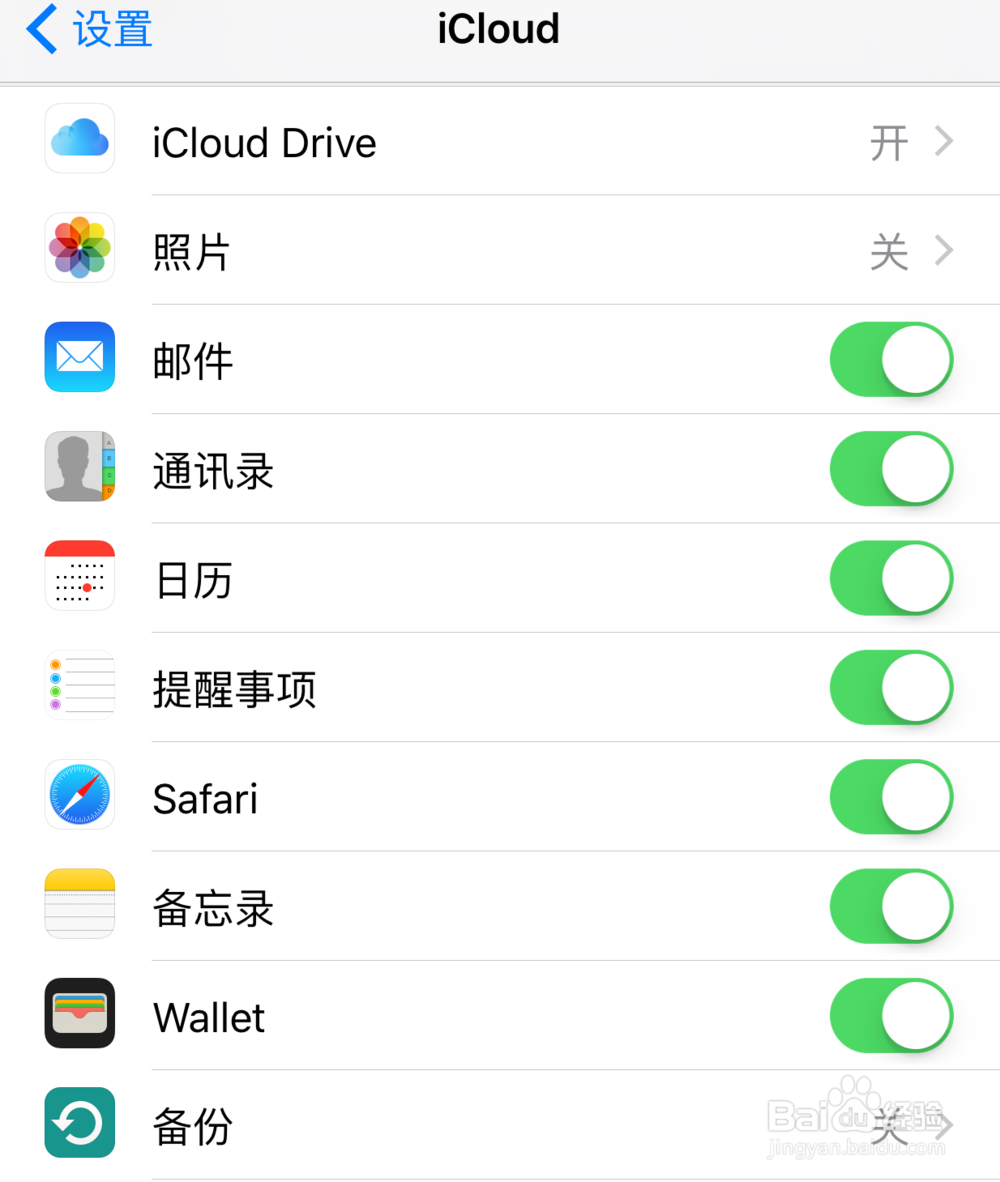Click the Wallet app icon

[x=79, y=1013]
